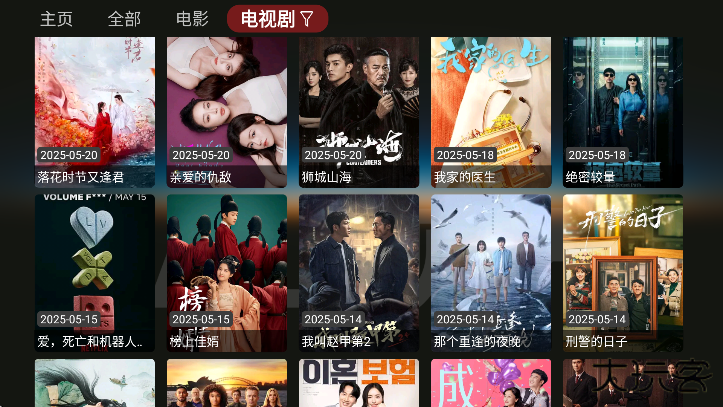Open the show 爱，死亡和机器人
The width and height of the screenshot is (723, 407).
95,272
